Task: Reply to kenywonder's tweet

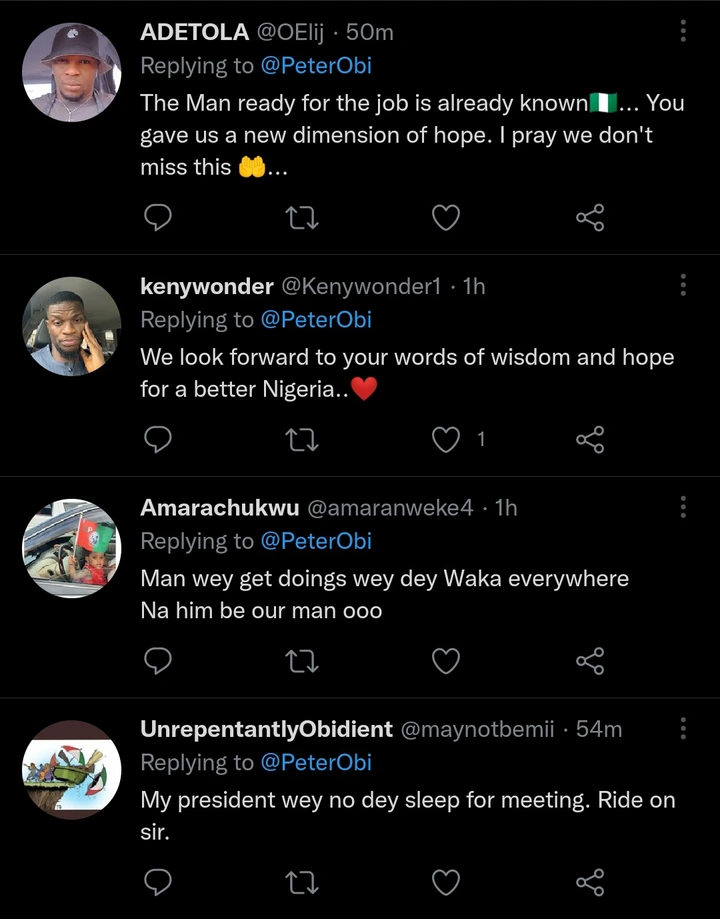Action: [x=158, y=439]
